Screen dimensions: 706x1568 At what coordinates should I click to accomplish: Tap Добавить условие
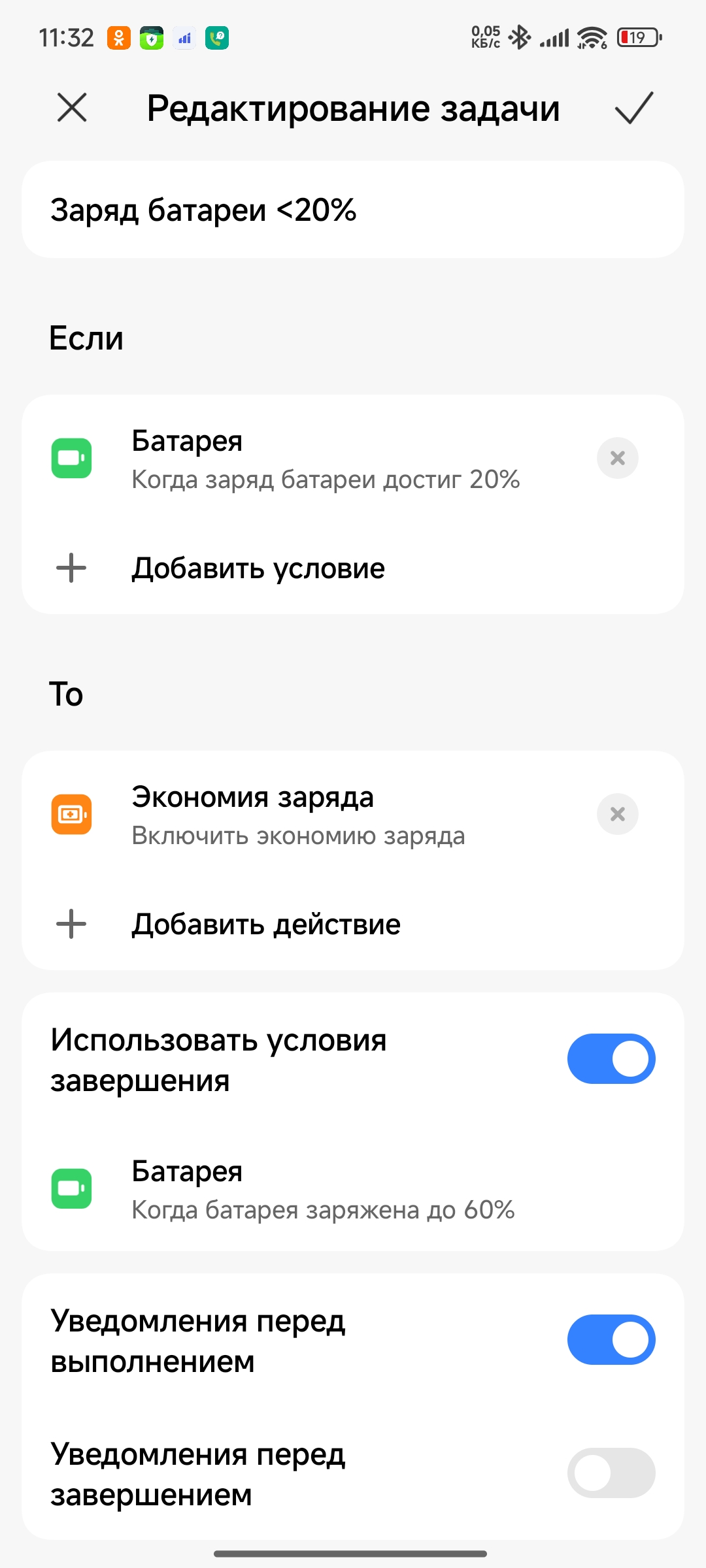tap(353, 568)
